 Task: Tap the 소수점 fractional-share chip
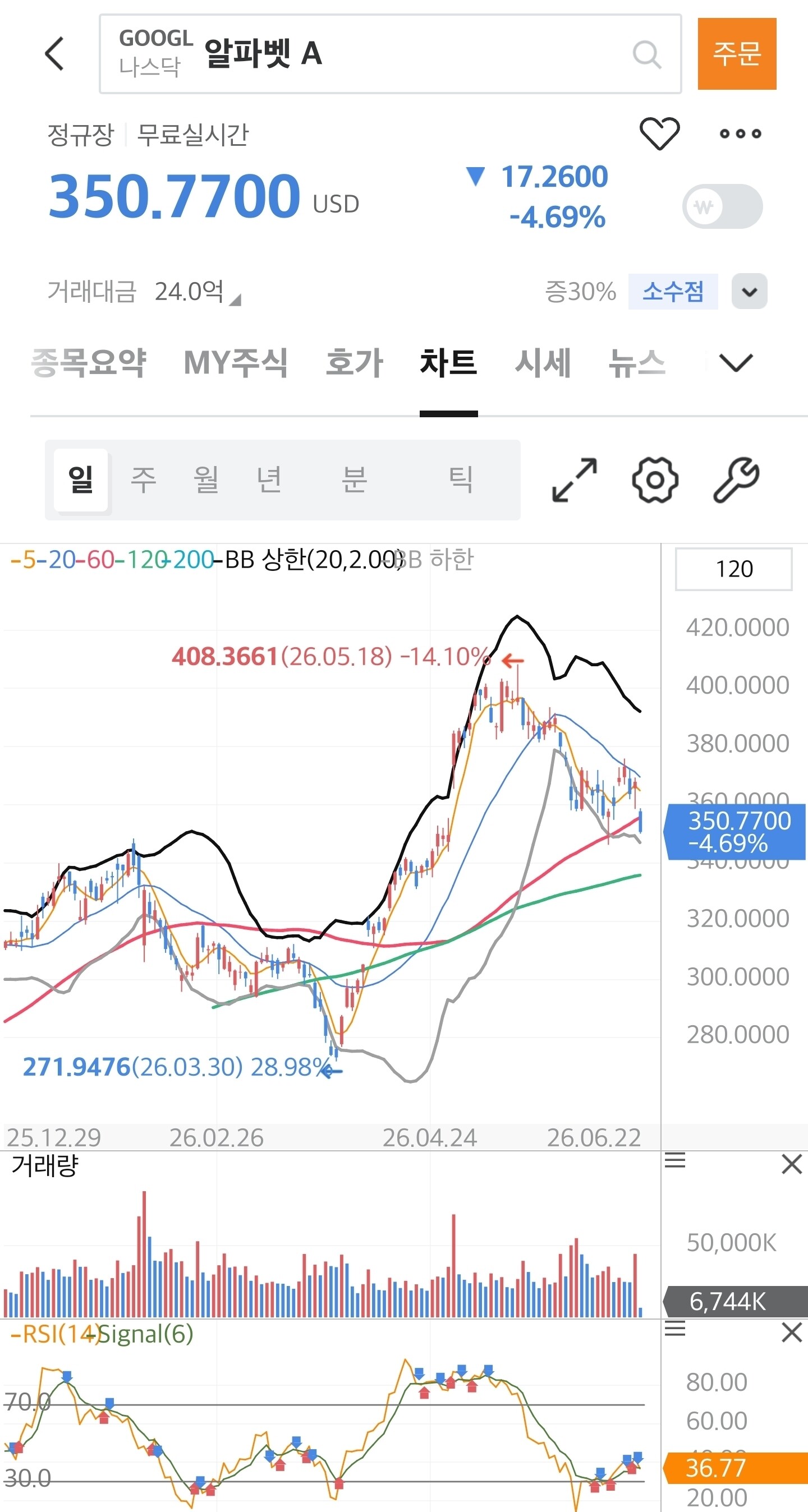(673, 291)
